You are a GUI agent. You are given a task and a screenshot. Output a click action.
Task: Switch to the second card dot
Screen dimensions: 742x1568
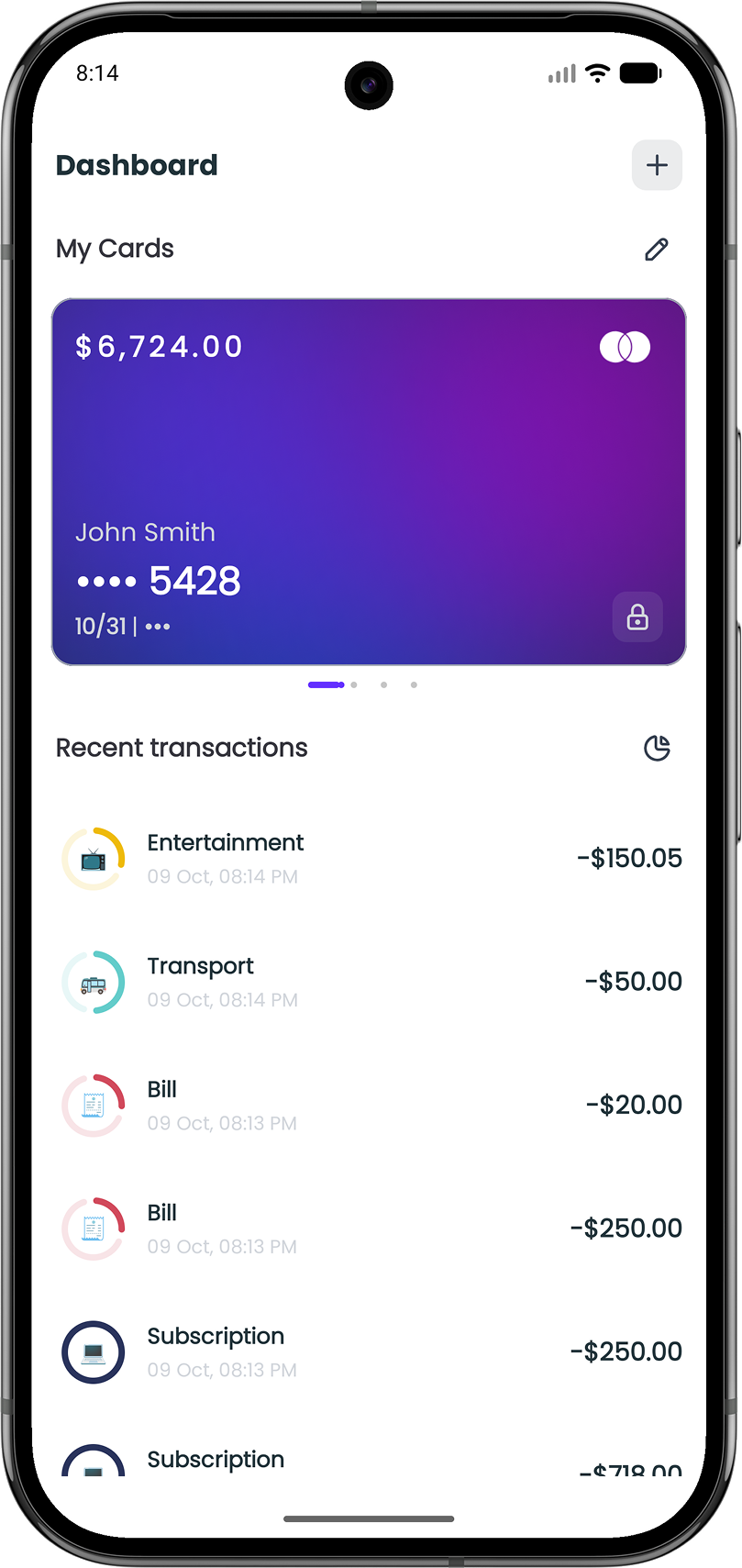click(354, 684)
